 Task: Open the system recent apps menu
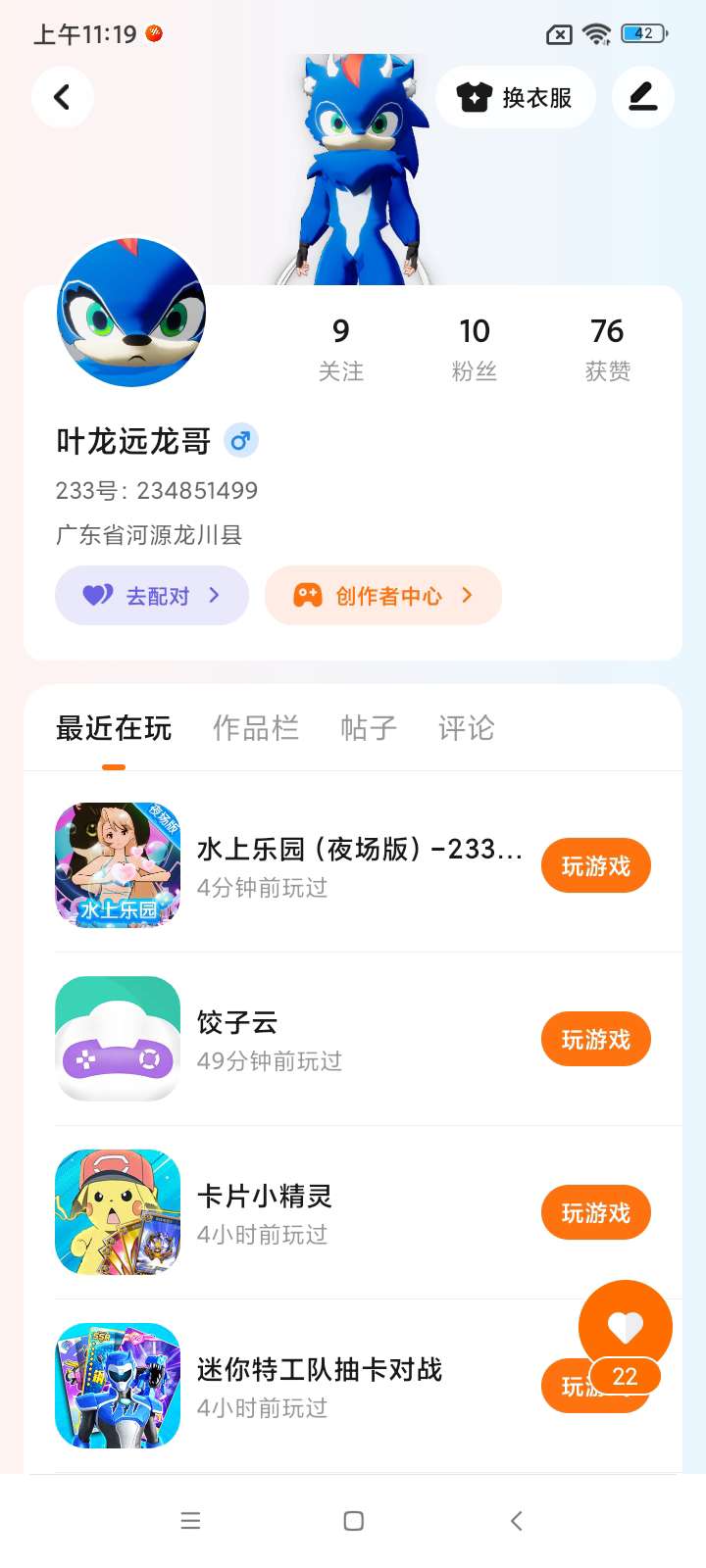(190, 1521)
